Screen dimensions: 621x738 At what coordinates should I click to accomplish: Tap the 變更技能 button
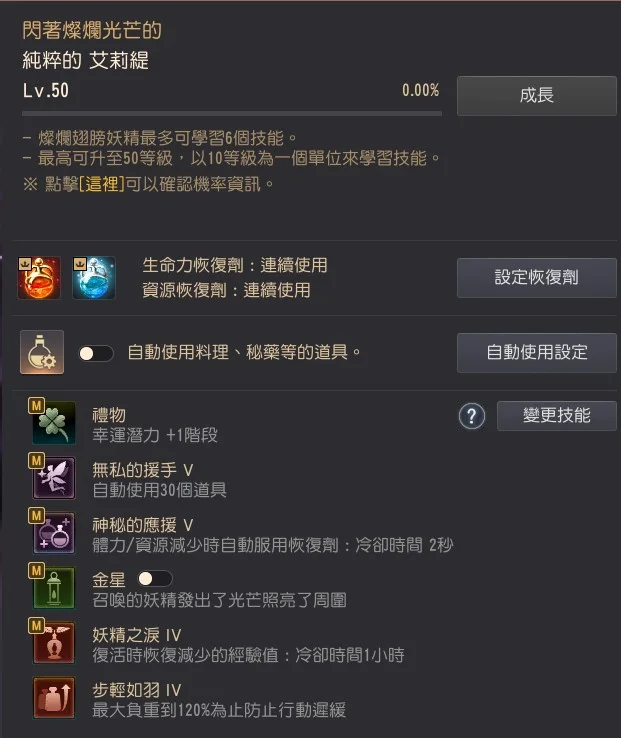pos(557,416)
